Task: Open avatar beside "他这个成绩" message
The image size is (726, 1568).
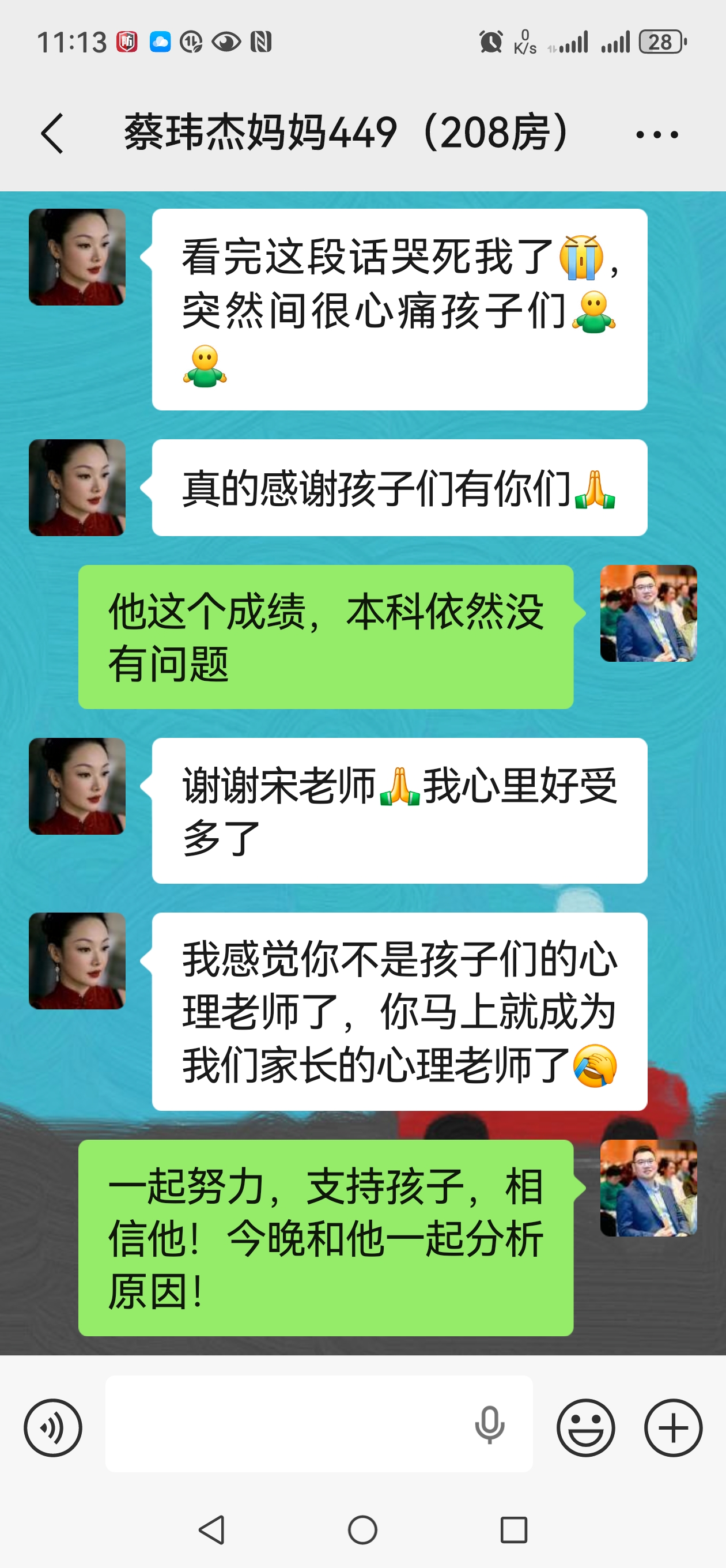Action: point(648,613)
